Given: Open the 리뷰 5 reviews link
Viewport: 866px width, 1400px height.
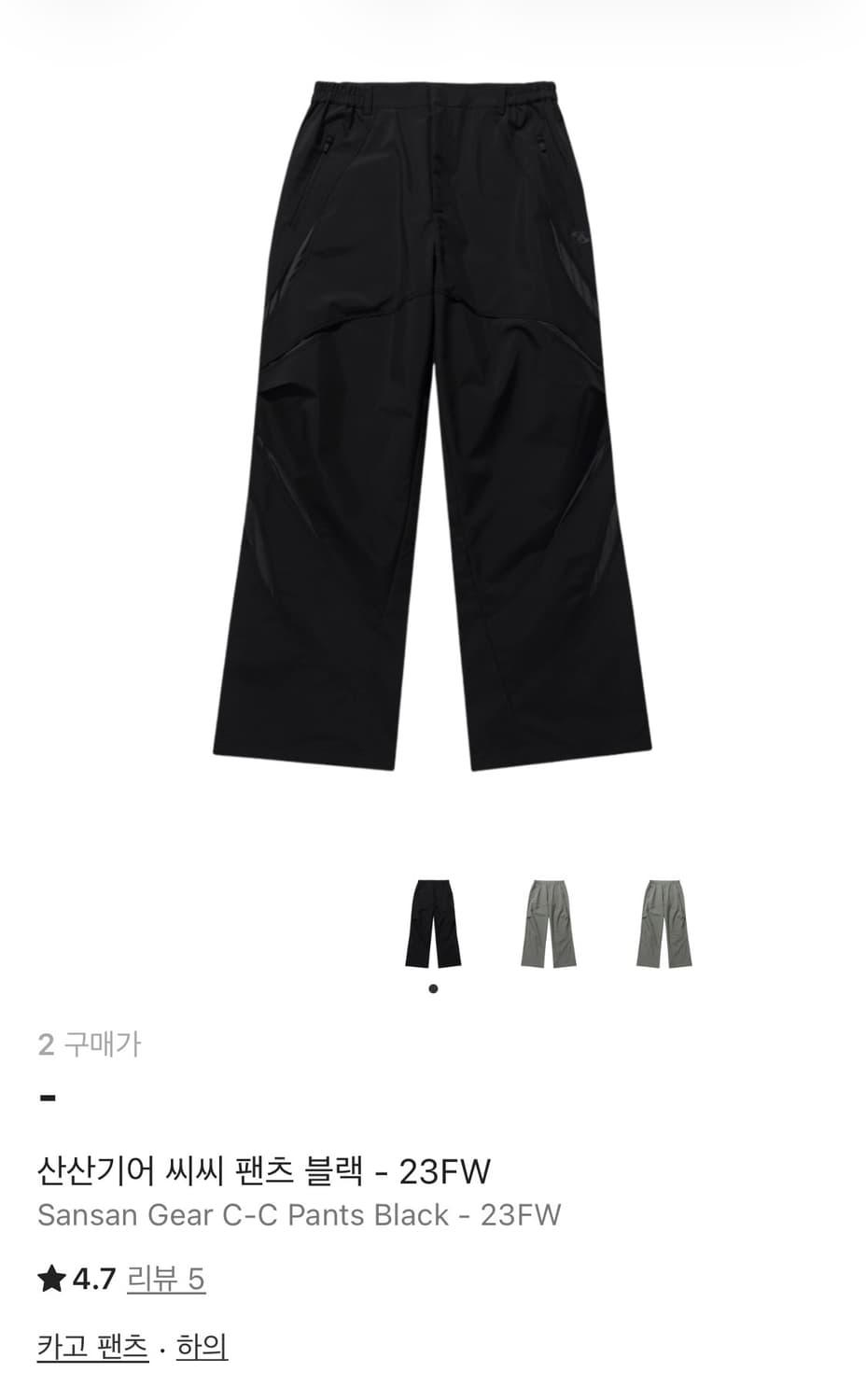Looking at the screenshot, I should 168,1281.
